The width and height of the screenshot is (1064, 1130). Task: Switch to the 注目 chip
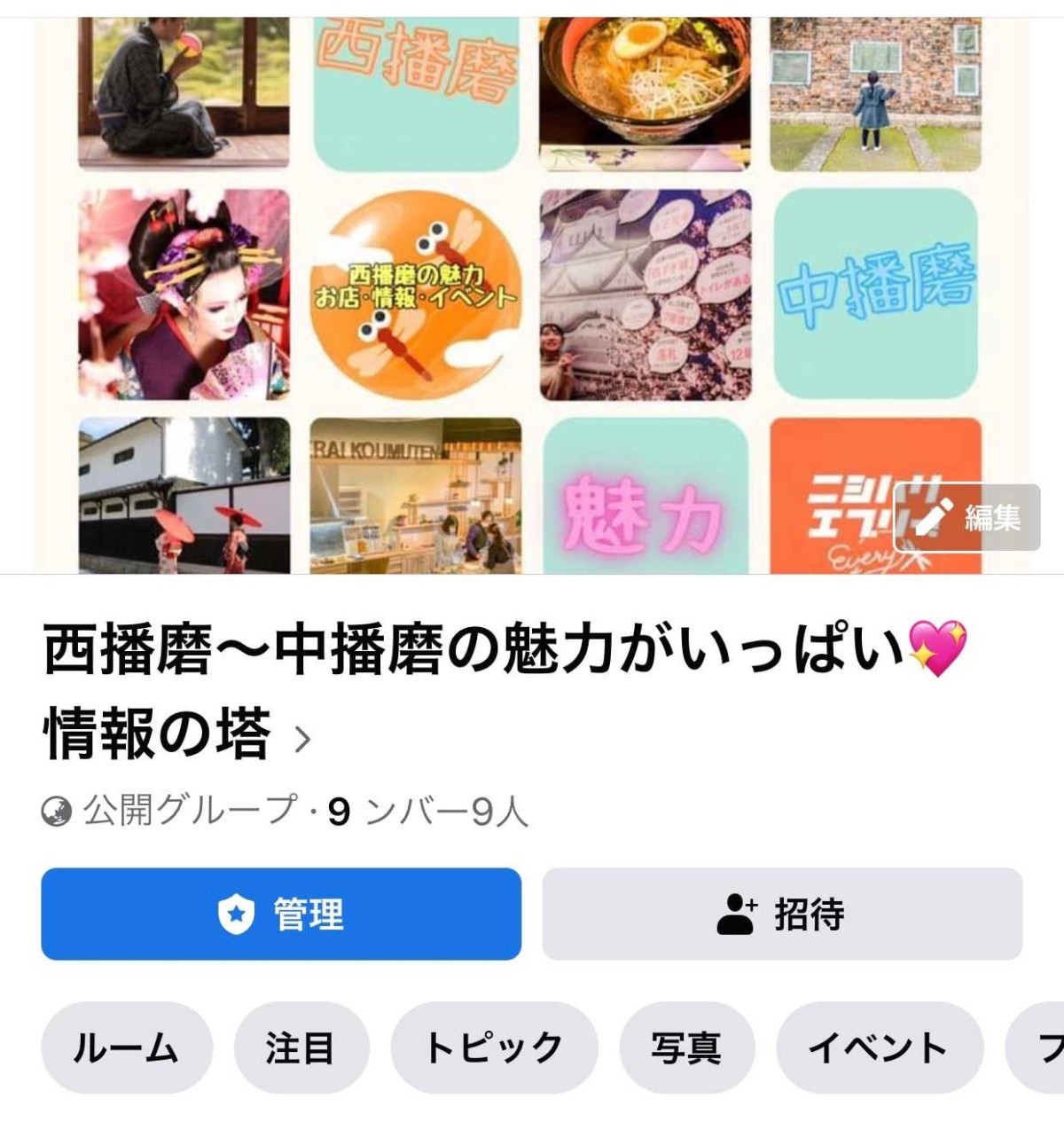point(301,1048)
